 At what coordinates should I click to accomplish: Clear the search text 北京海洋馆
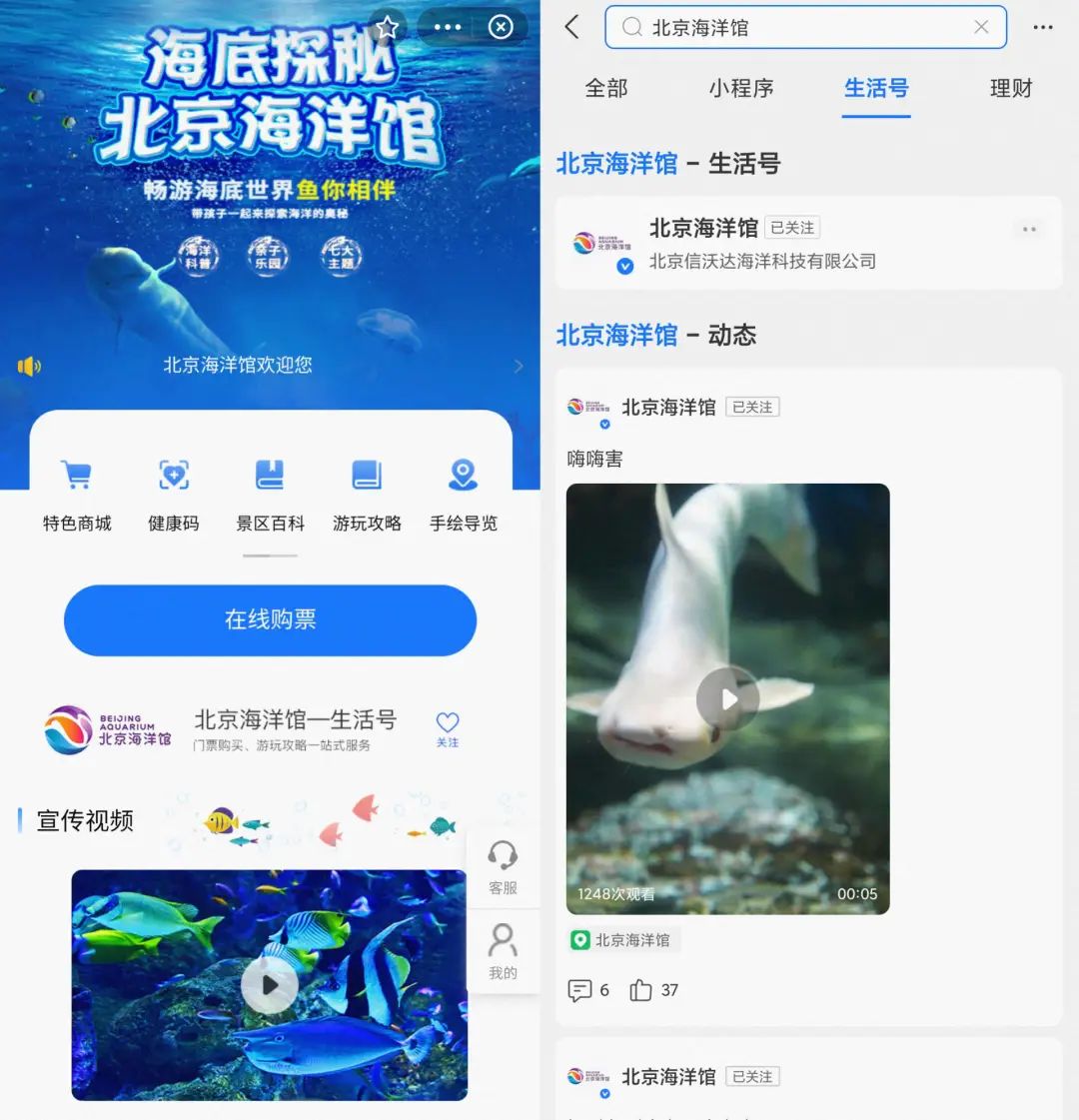981,27
